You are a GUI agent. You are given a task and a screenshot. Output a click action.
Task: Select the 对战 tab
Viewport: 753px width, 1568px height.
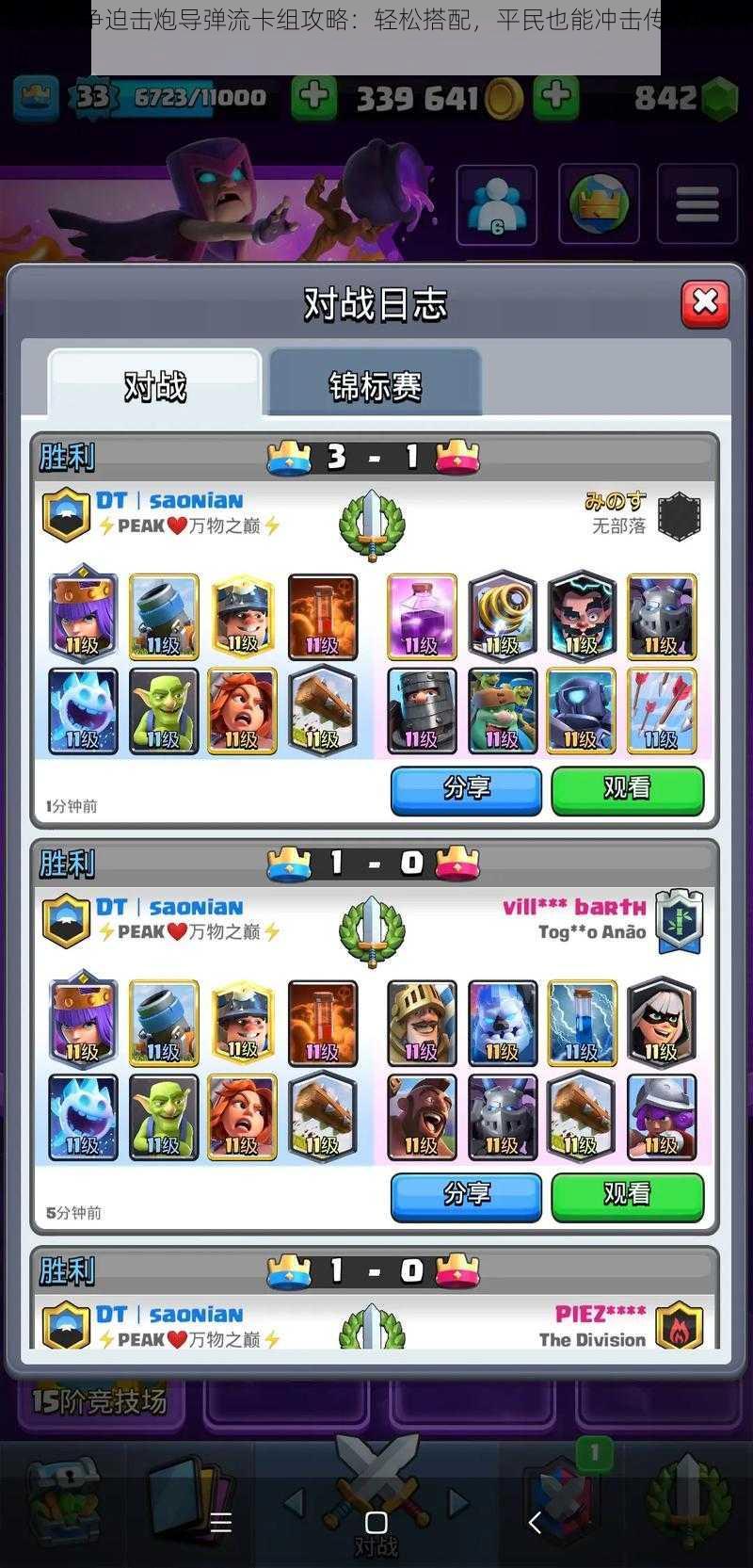point(155,384)
